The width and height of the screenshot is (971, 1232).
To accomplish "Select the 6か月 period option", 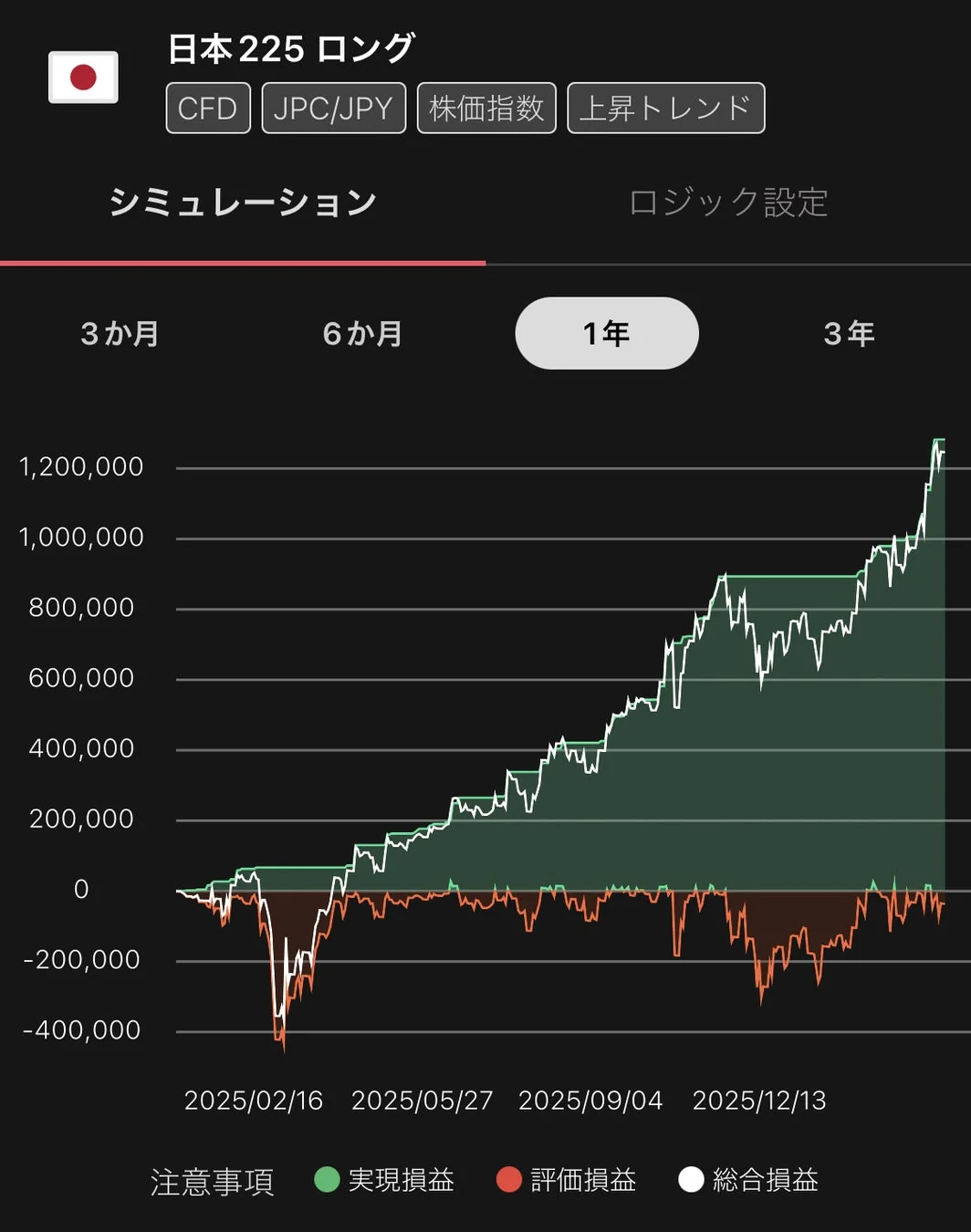I will coord(362,333).
